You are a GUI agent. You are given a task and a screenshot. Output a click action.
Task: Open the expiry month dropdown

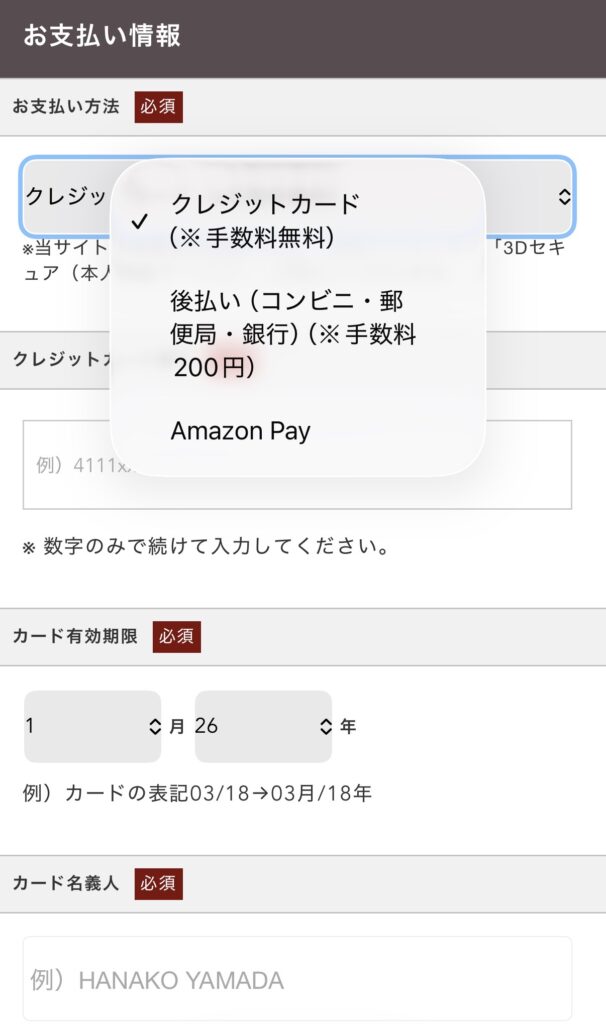tap(92, 727)
